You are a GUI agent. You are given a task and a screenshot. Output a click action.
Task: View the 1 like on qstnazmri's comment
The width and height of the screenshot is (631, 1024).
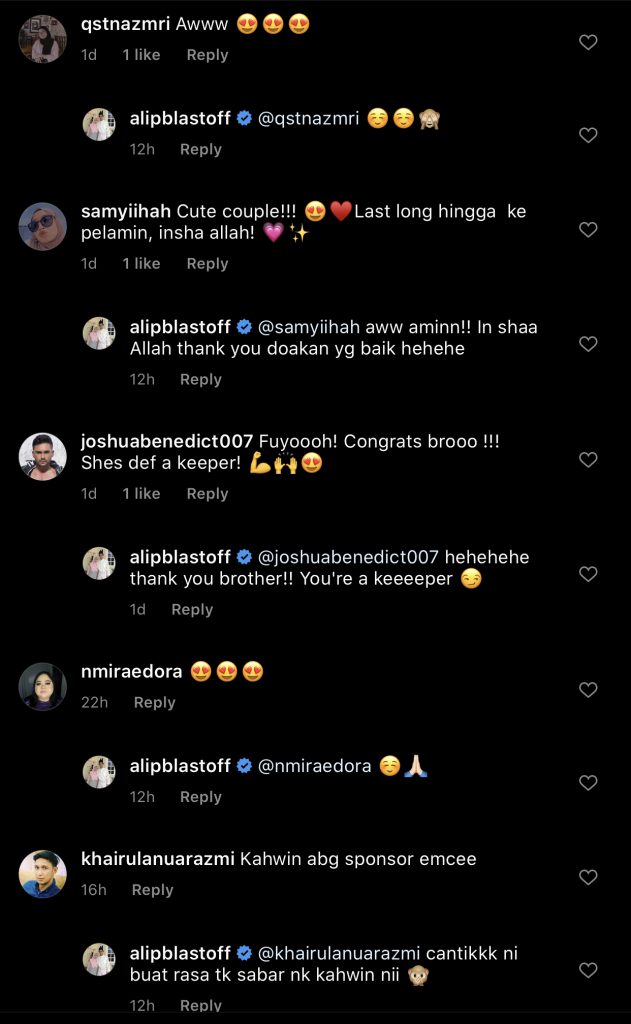tap(141, 55)
